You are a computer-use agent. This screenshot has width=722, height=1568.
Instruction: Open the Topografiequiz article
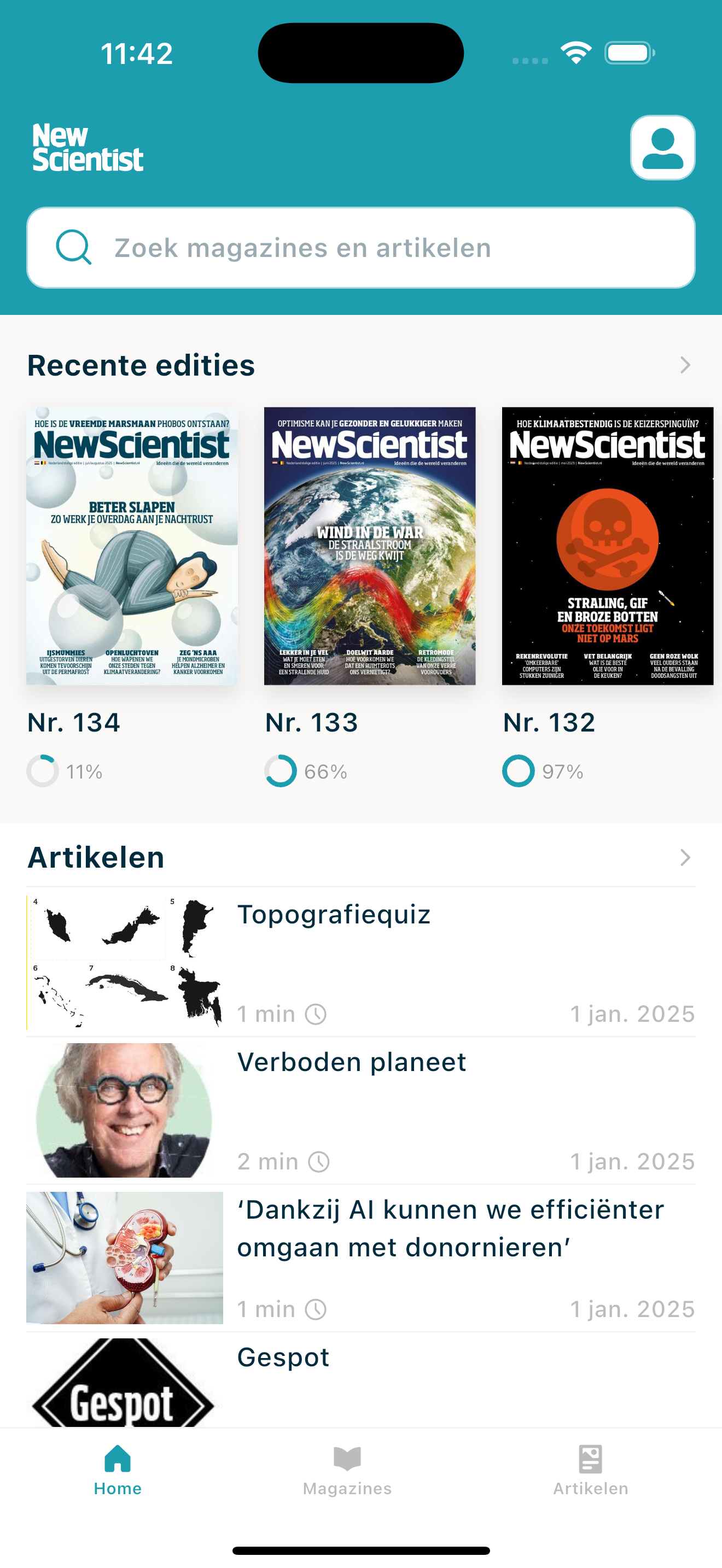334,914
